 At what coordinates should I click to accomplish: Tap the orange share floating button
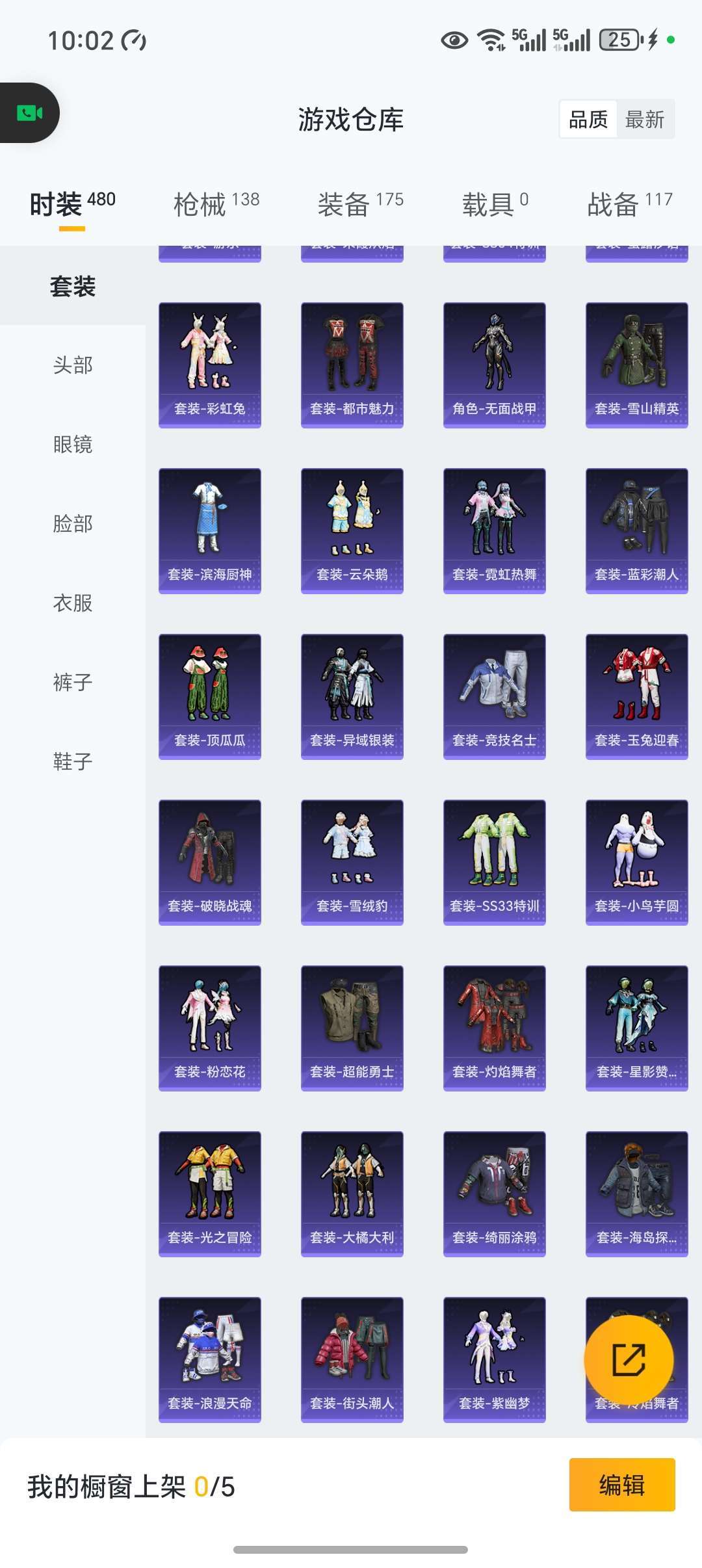(x=629, y=1359)
